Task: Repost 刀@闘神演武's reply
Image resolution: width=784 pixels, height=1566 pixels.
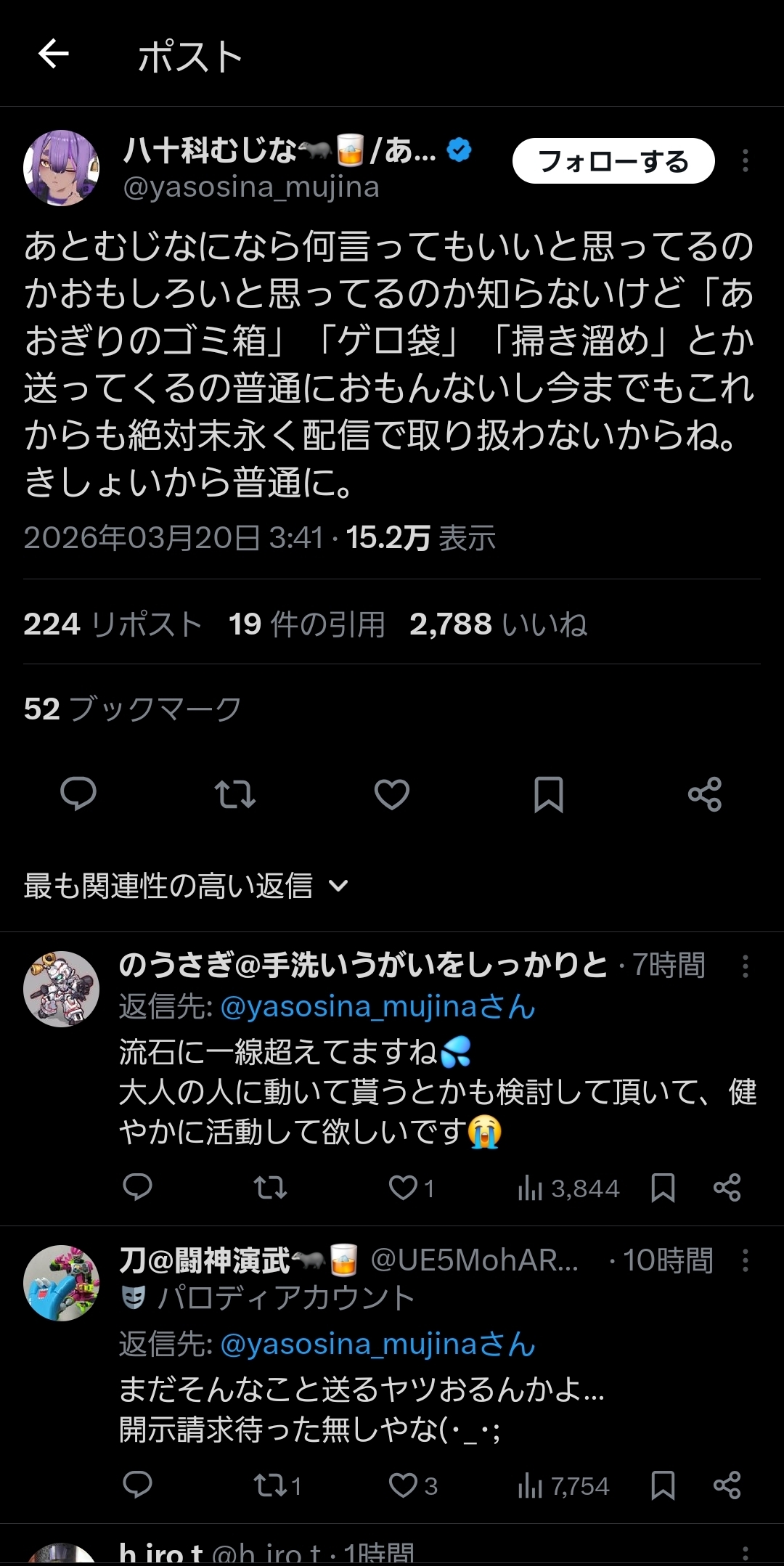Action: 270,1486
